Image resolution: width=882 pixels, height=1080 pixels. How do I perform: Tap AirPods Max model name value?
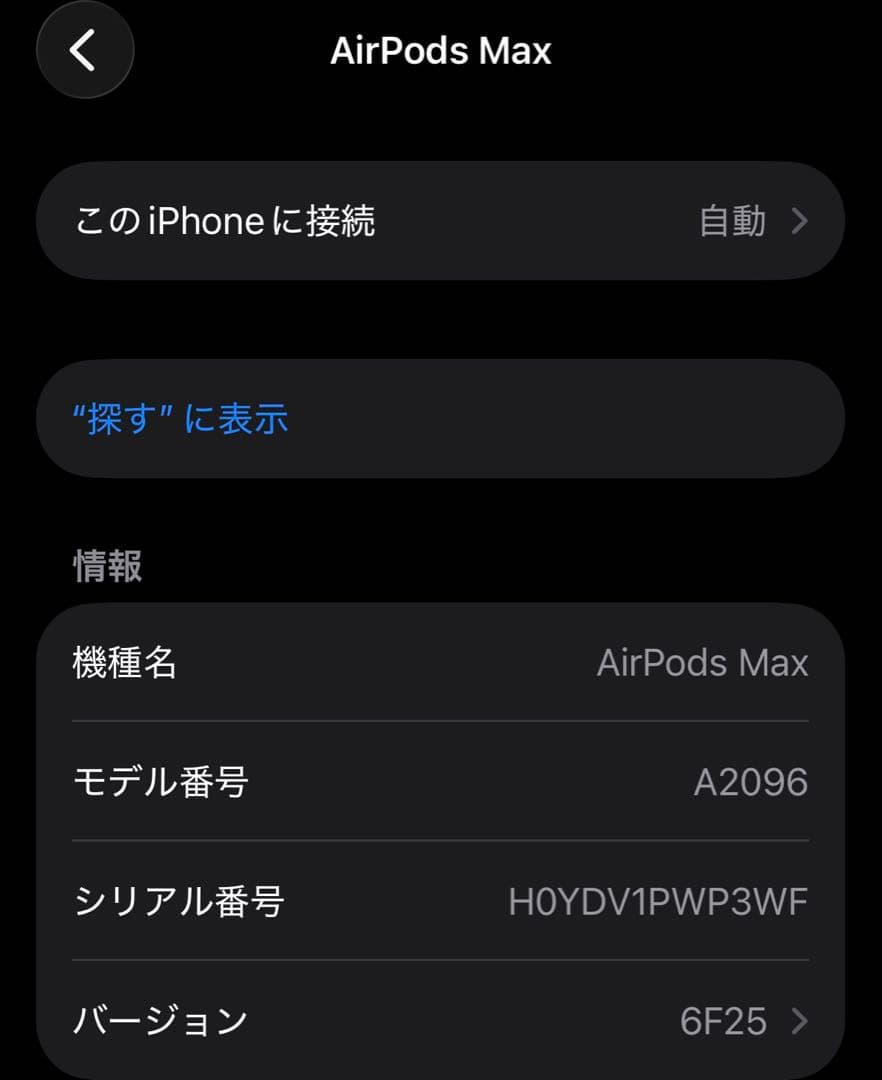[704, 662]
